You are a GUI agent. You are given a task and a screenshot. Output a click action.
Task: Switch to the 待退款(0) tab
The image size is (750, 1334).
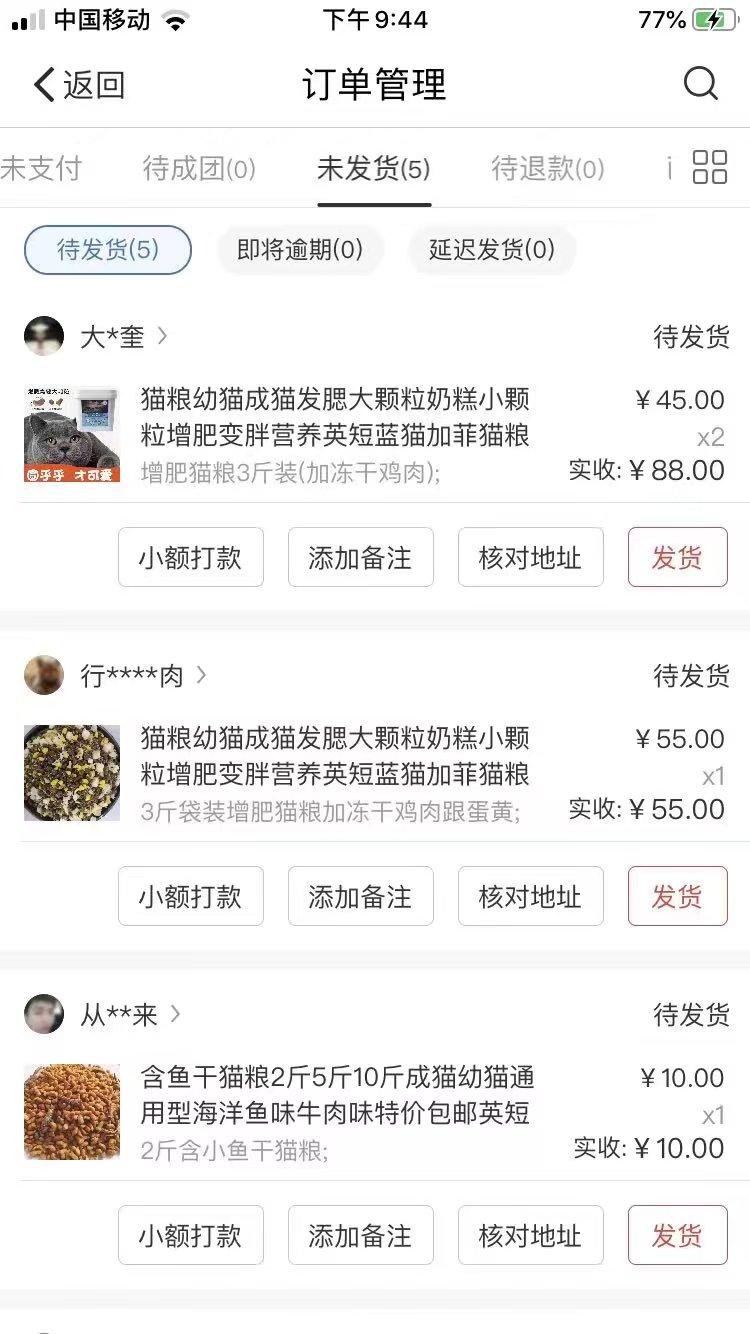click(547, 168)
